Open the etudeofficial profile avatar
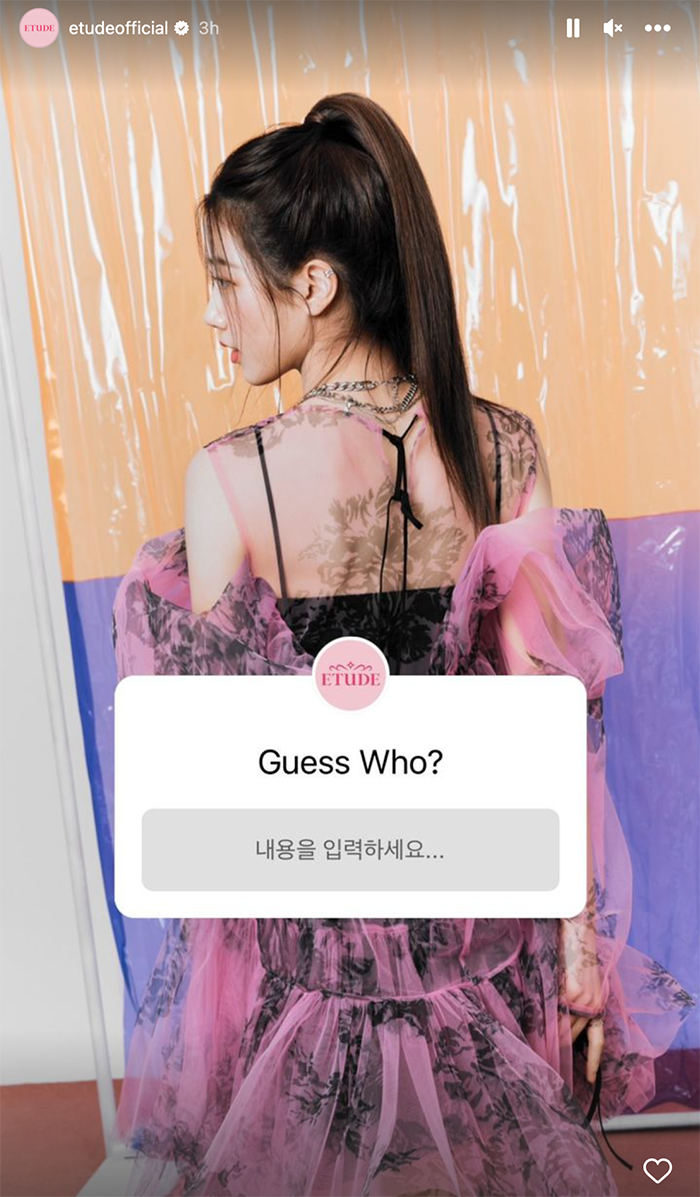Screen dimensions: 700x1197 pos(39,28)
